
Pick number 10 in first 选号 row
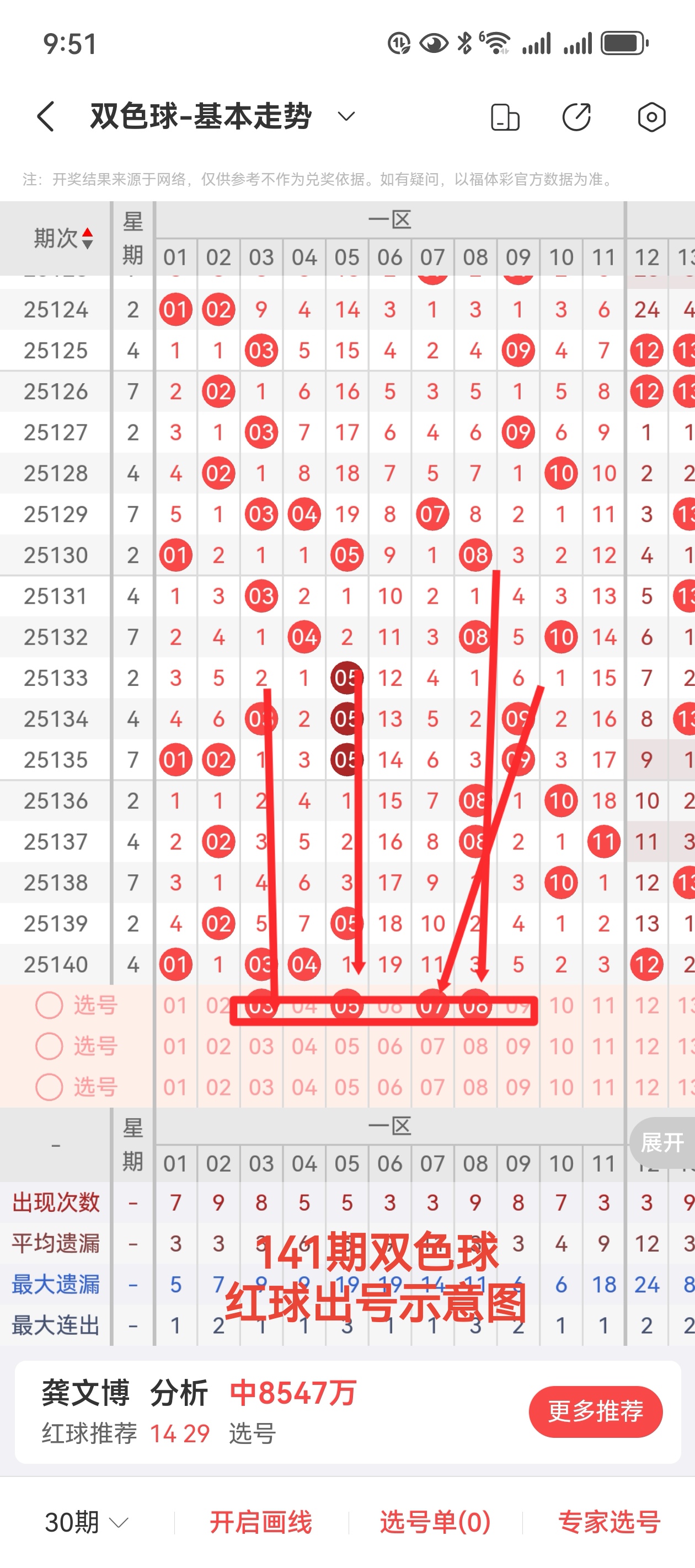point(561,1006)
